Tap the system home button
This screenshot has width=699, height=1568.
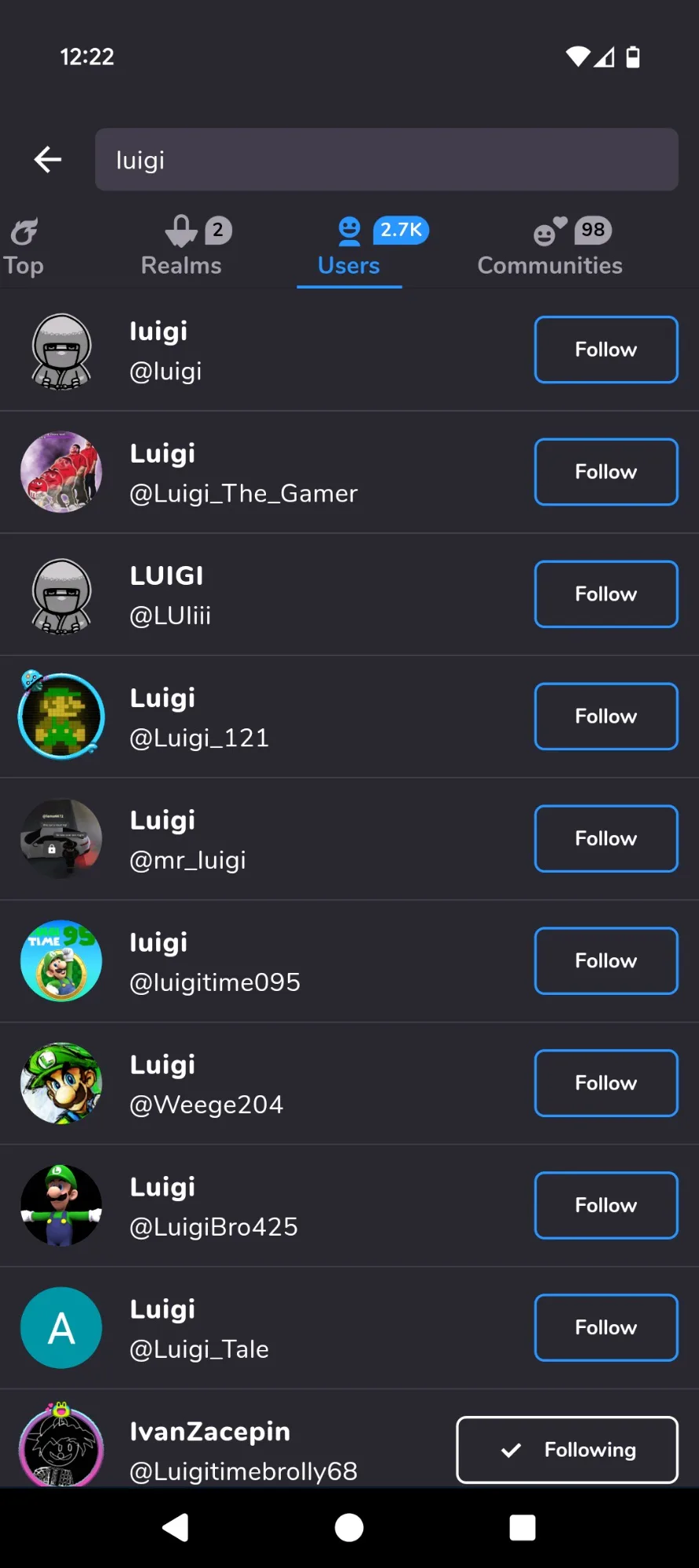pyautogui.click(x=349, y=1527)
